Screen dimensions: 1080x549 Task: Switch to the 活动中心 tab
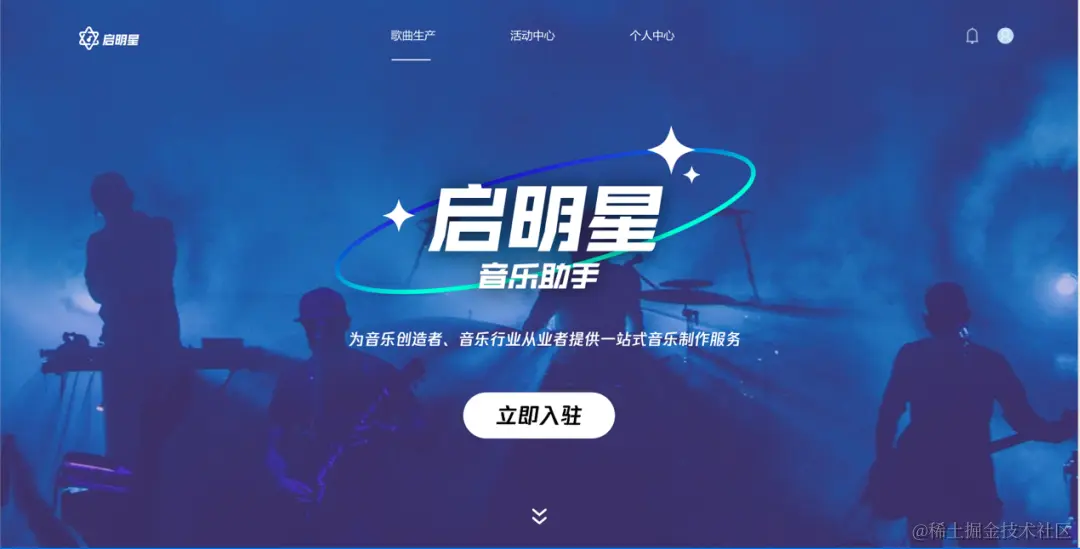(x=532, y=36)
